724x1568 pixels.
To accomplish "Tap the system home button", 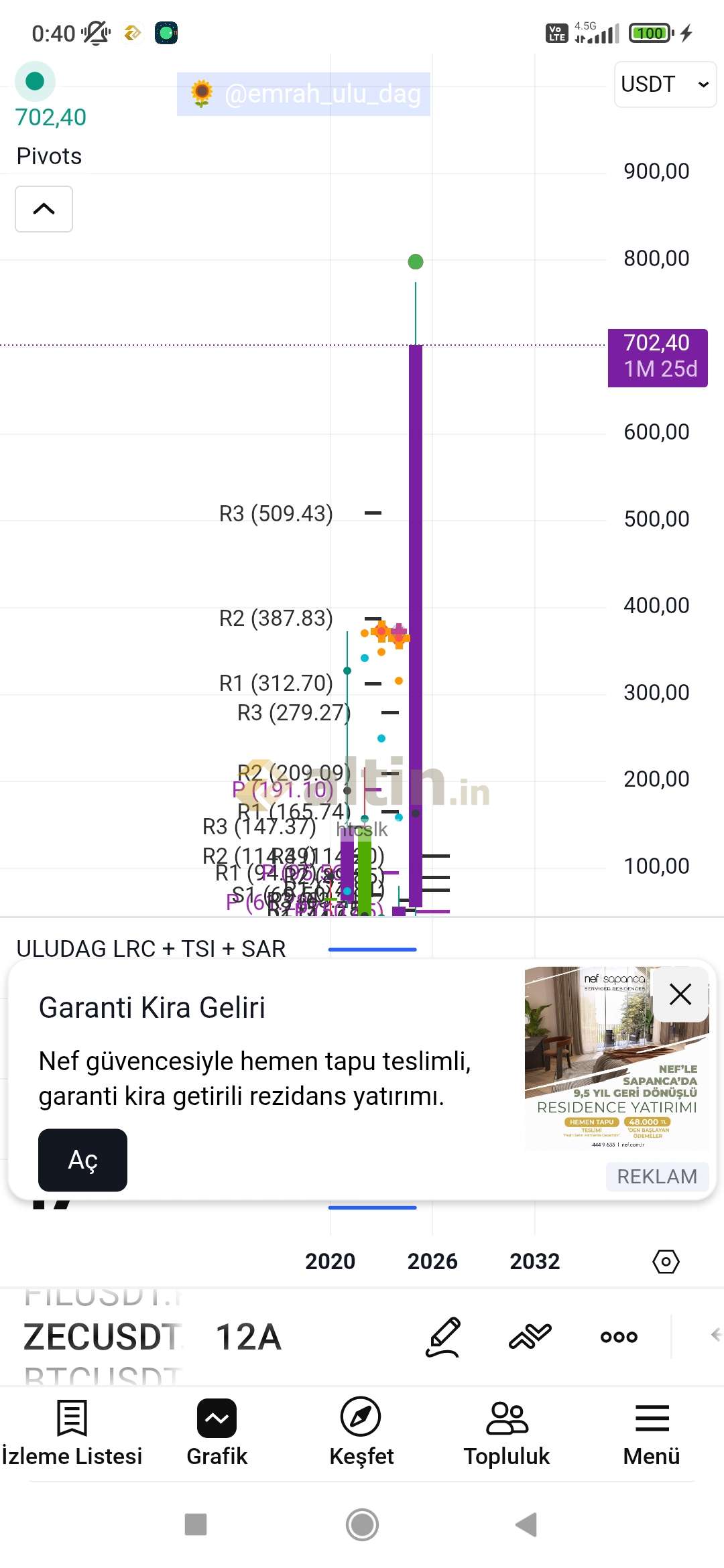I will click(362, 1524).
